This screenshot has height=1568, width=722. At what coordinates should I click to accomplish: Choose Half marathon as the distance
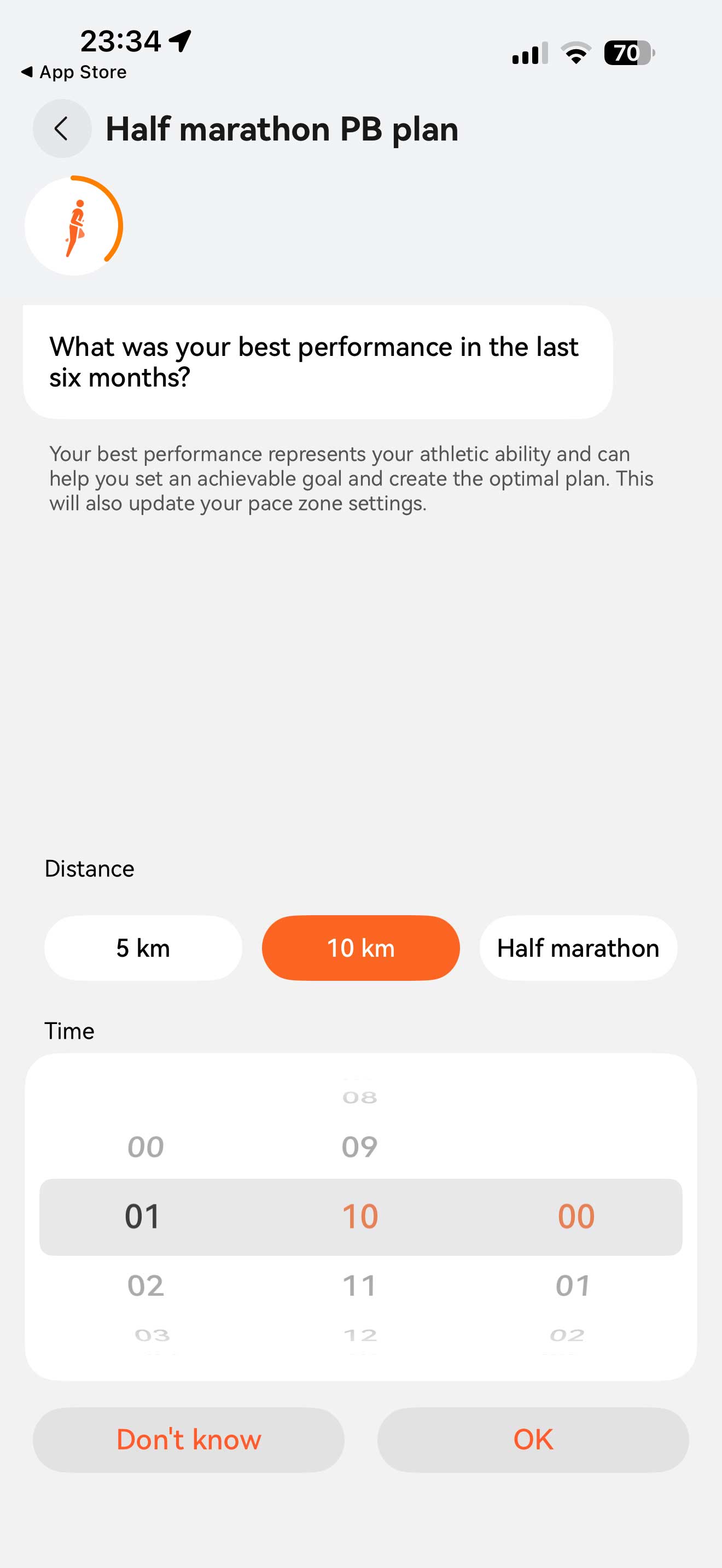pos(578,947)
